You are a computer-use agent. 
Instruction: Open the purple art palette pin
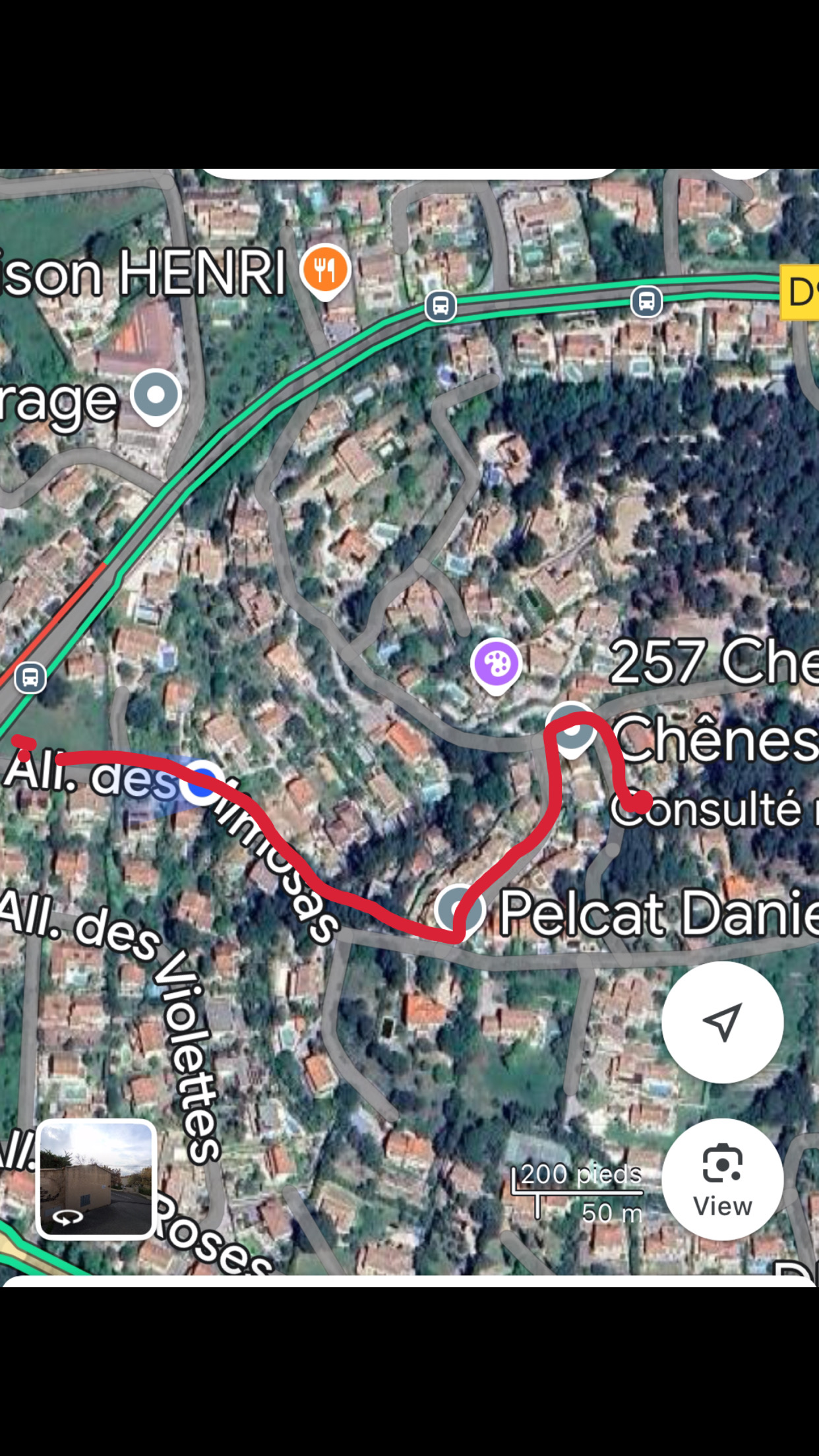496,664
